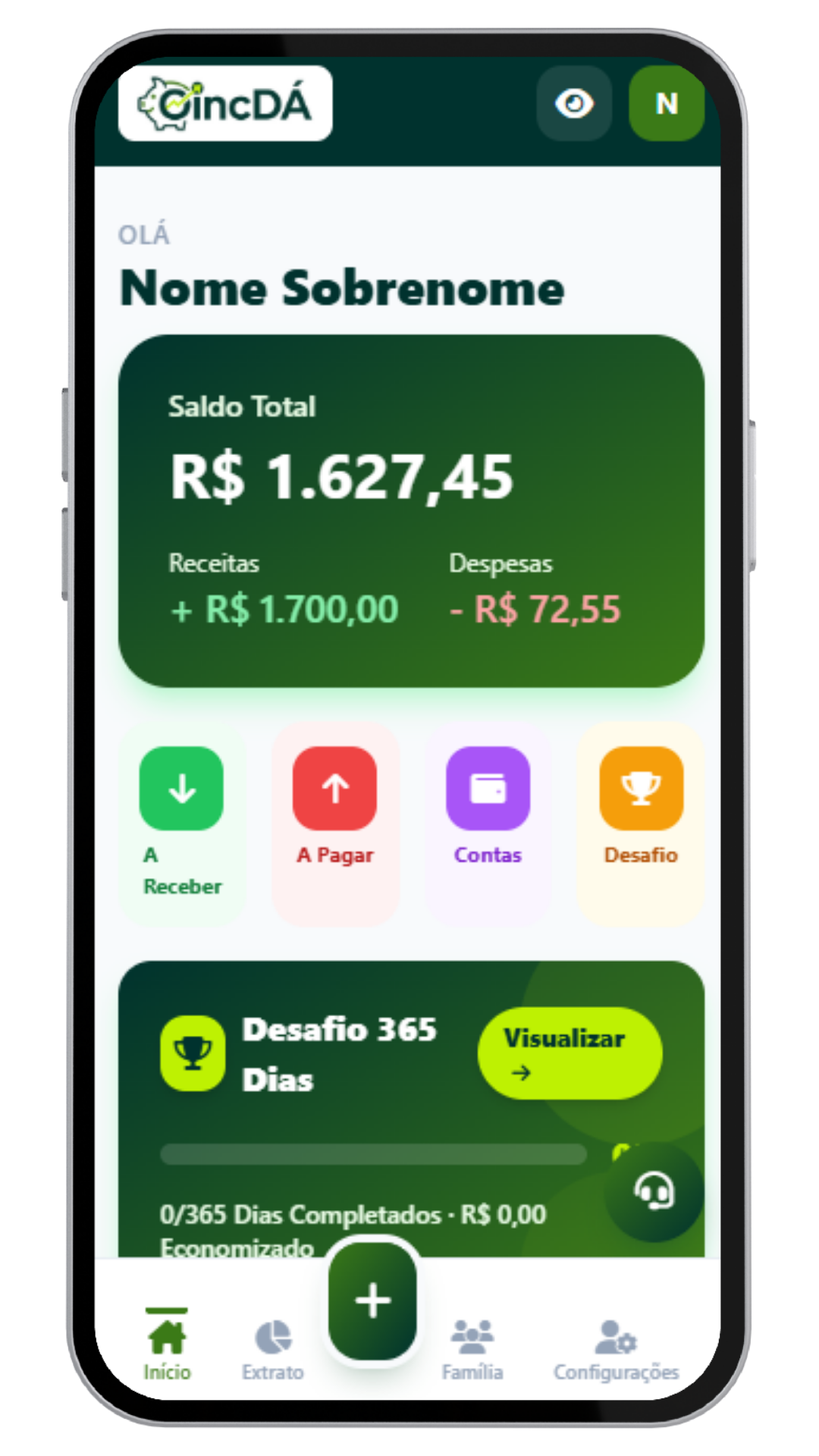Screen dimensions: 819x1456
Task: Toggle balance visibility with the eye icon
Action: (574, 103)
